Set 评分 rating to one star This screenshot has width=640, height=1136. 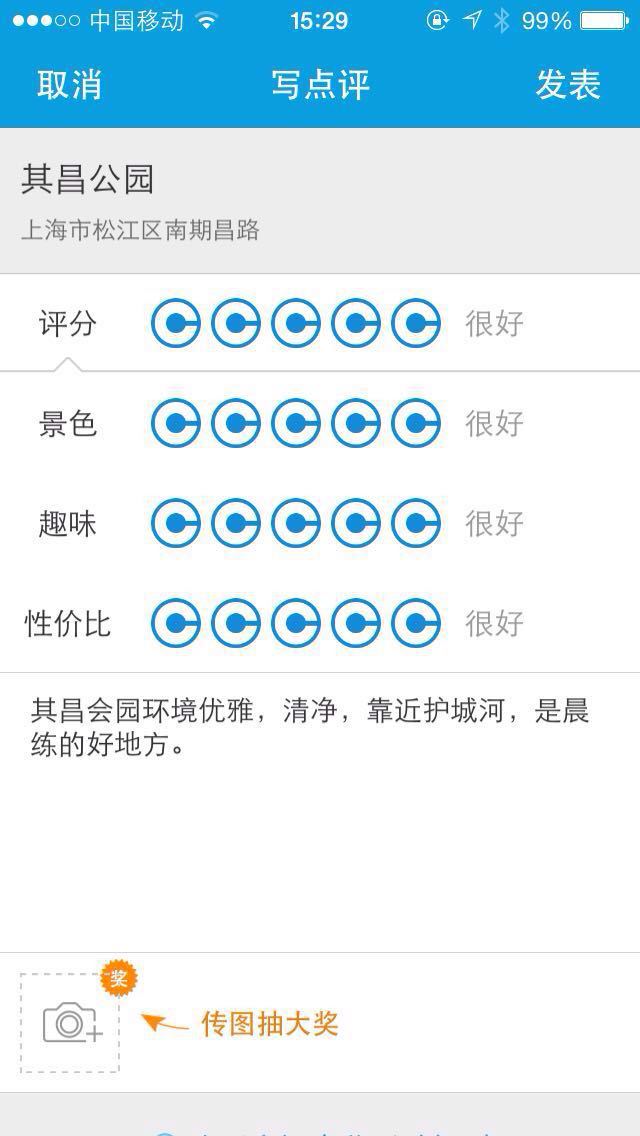click(176, 323)
